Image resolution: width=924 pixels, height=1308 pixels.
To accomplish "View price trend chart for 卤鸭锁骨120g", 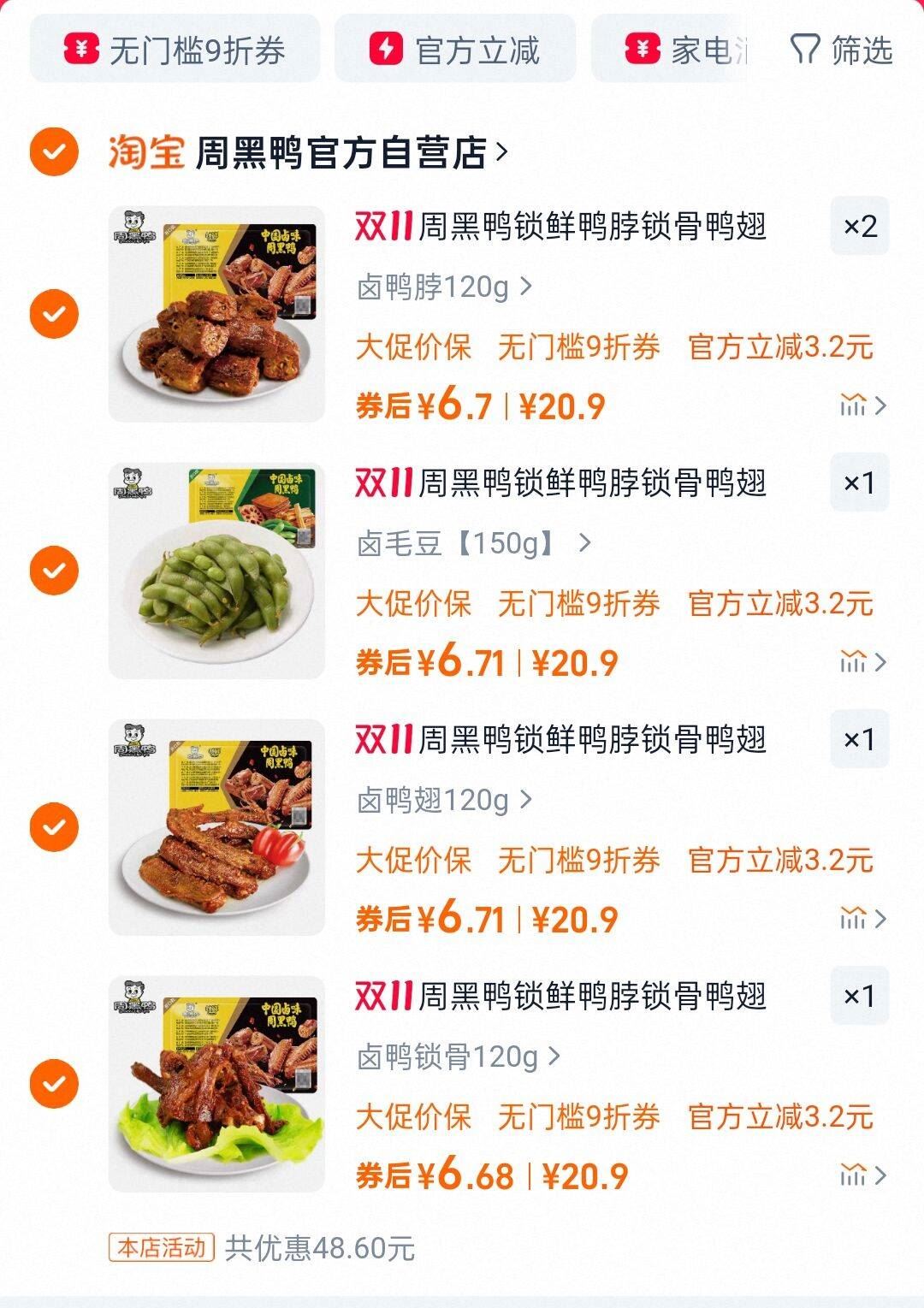I will point(862,1175).
